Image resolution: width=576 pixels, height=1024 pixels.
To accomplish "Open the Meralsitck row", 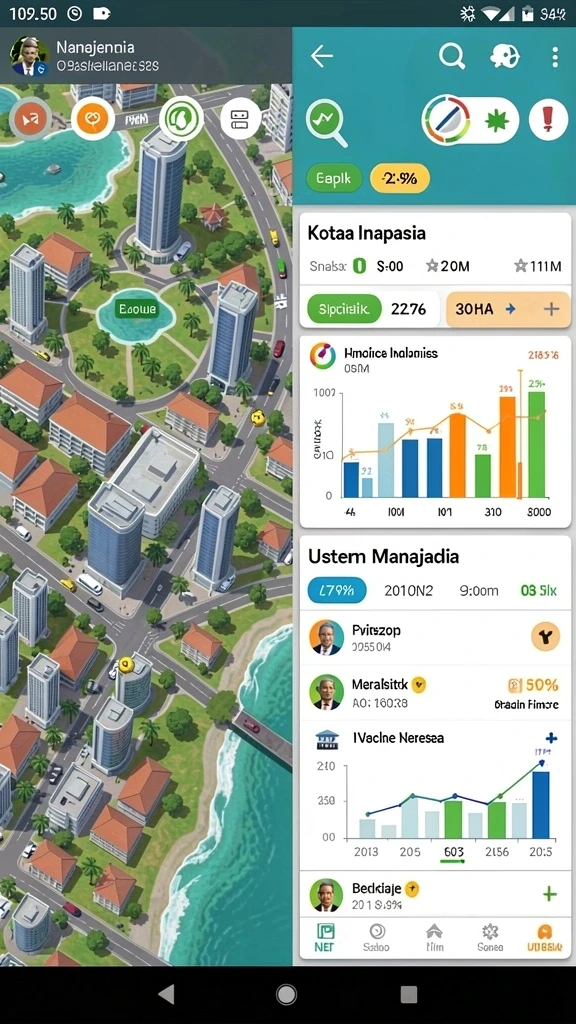I will click(435, 693).
